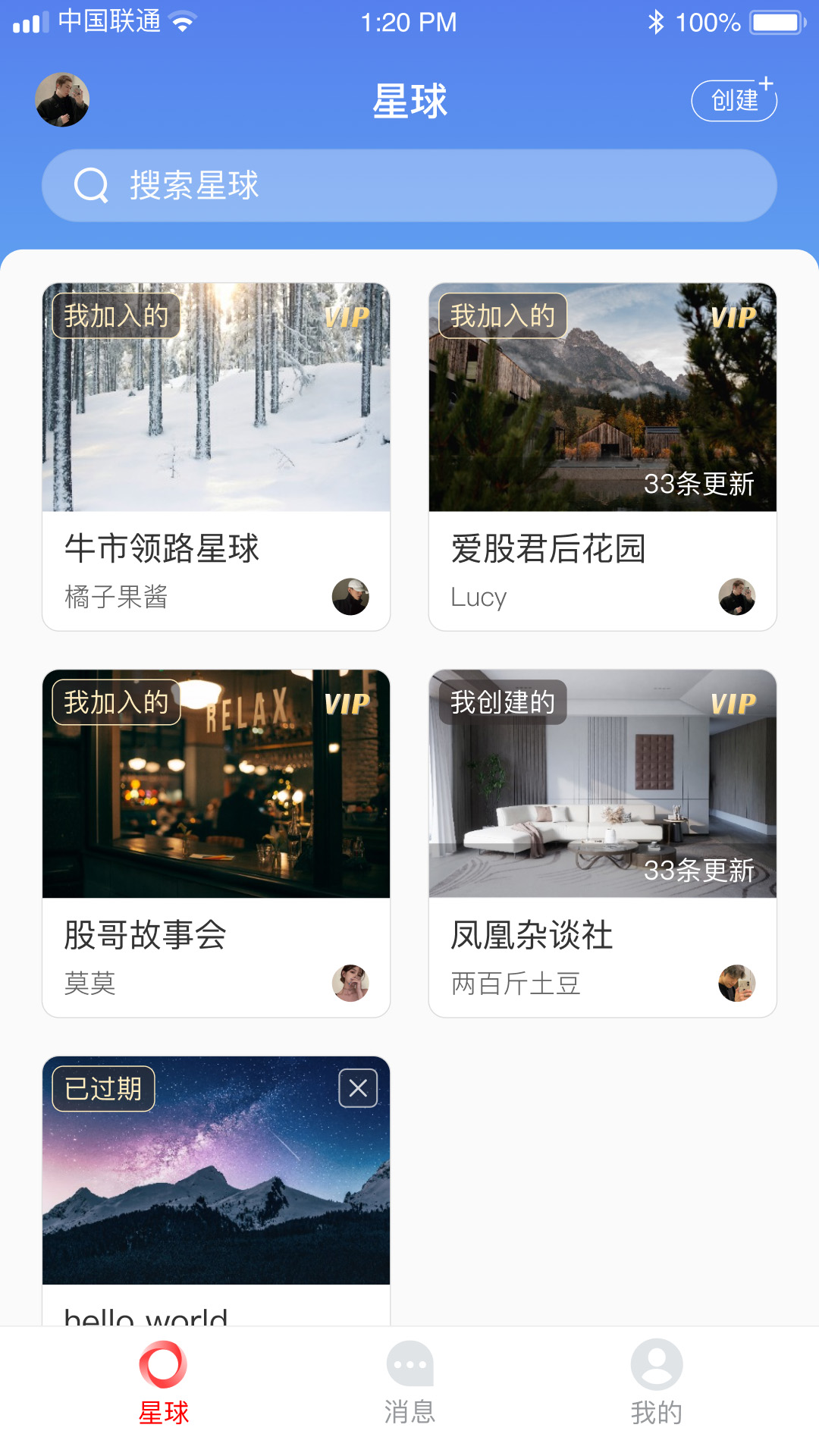Open the 33条更新 notice on 爱股君后花园
Screen dimensions: 819x1456
[699, 485]
